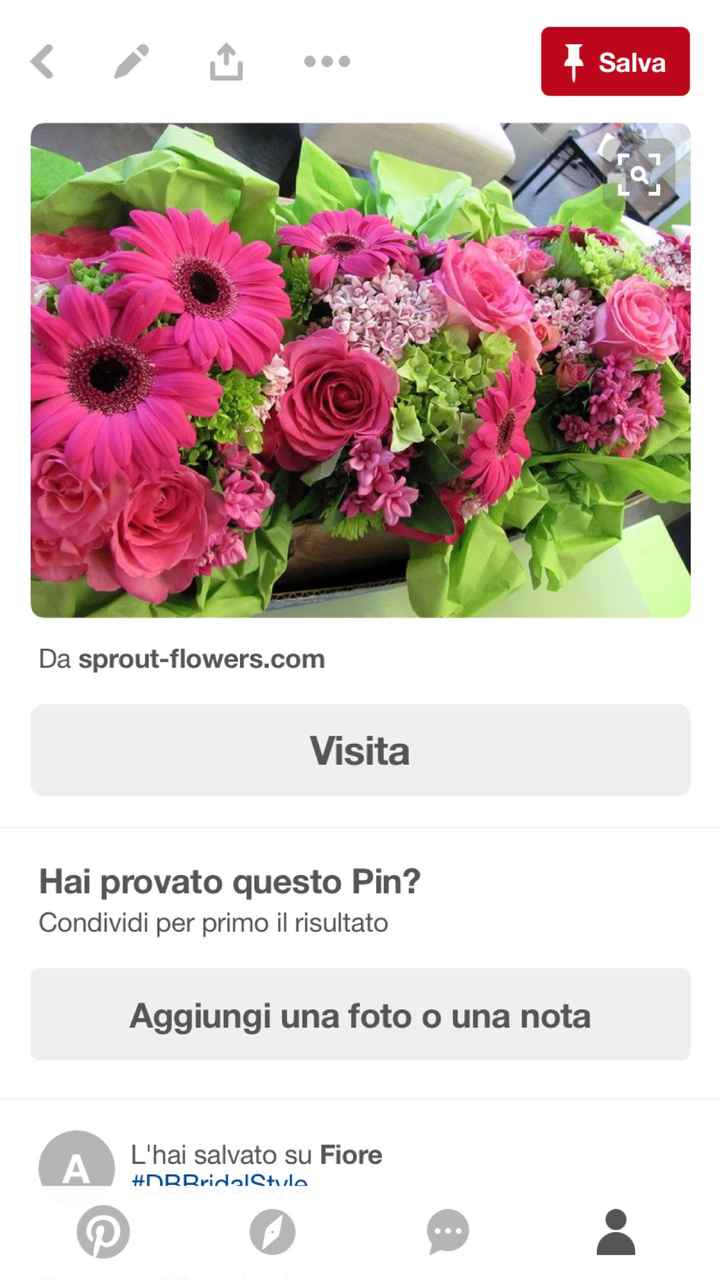Switch to the home feed Pinterest tab
The width and height of the screenshot is (720, 1280).
103,1232
